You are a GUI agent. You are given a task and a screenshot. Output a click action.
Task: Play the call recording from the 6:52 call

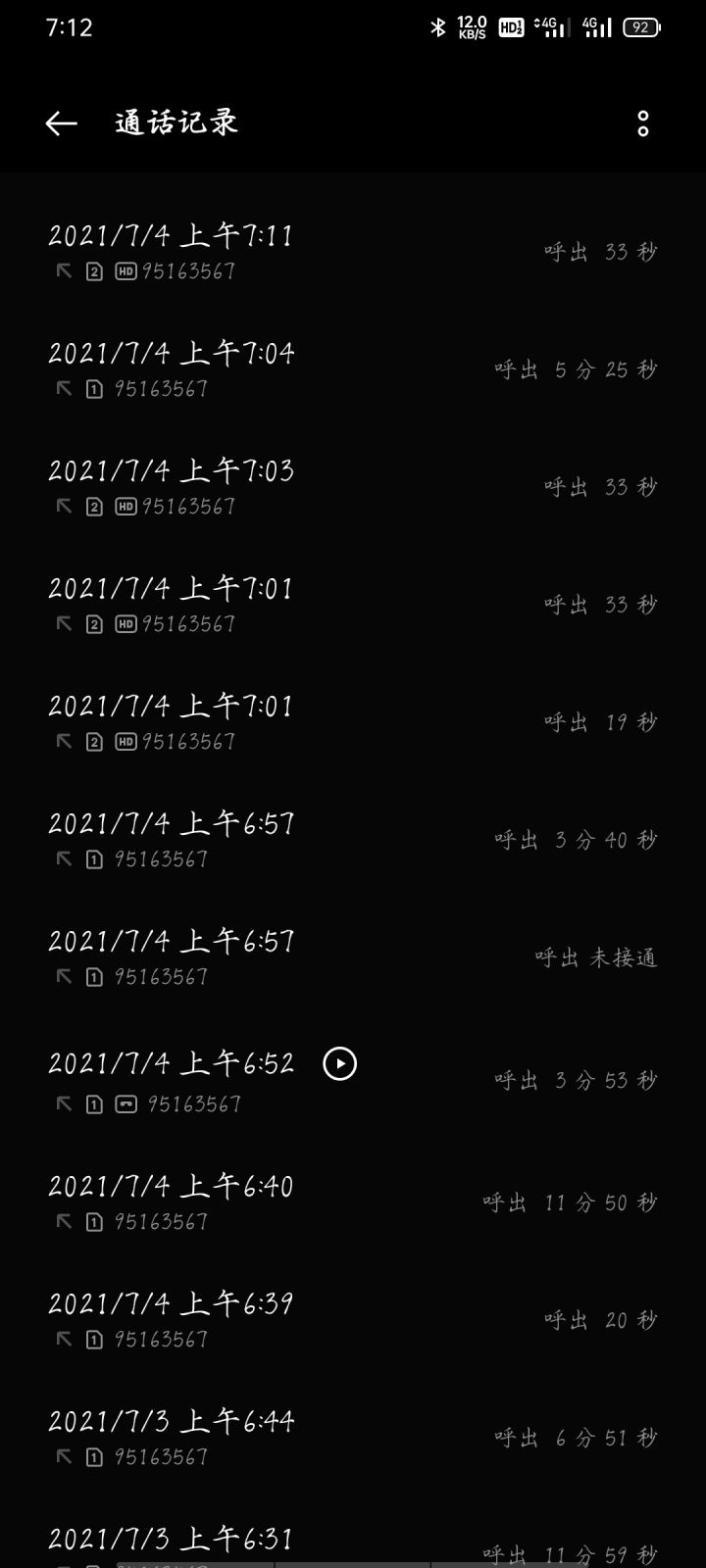[339, 1063]
